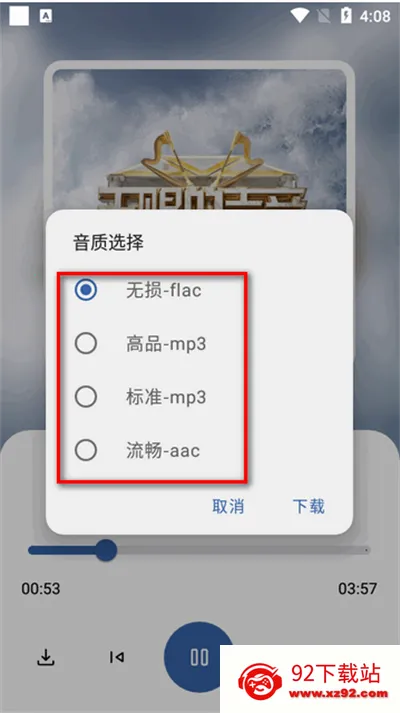Image resolution: width=400 pixels, height=713 pixels.
Task: Pause playback with the round button
Action: [199, 657]
